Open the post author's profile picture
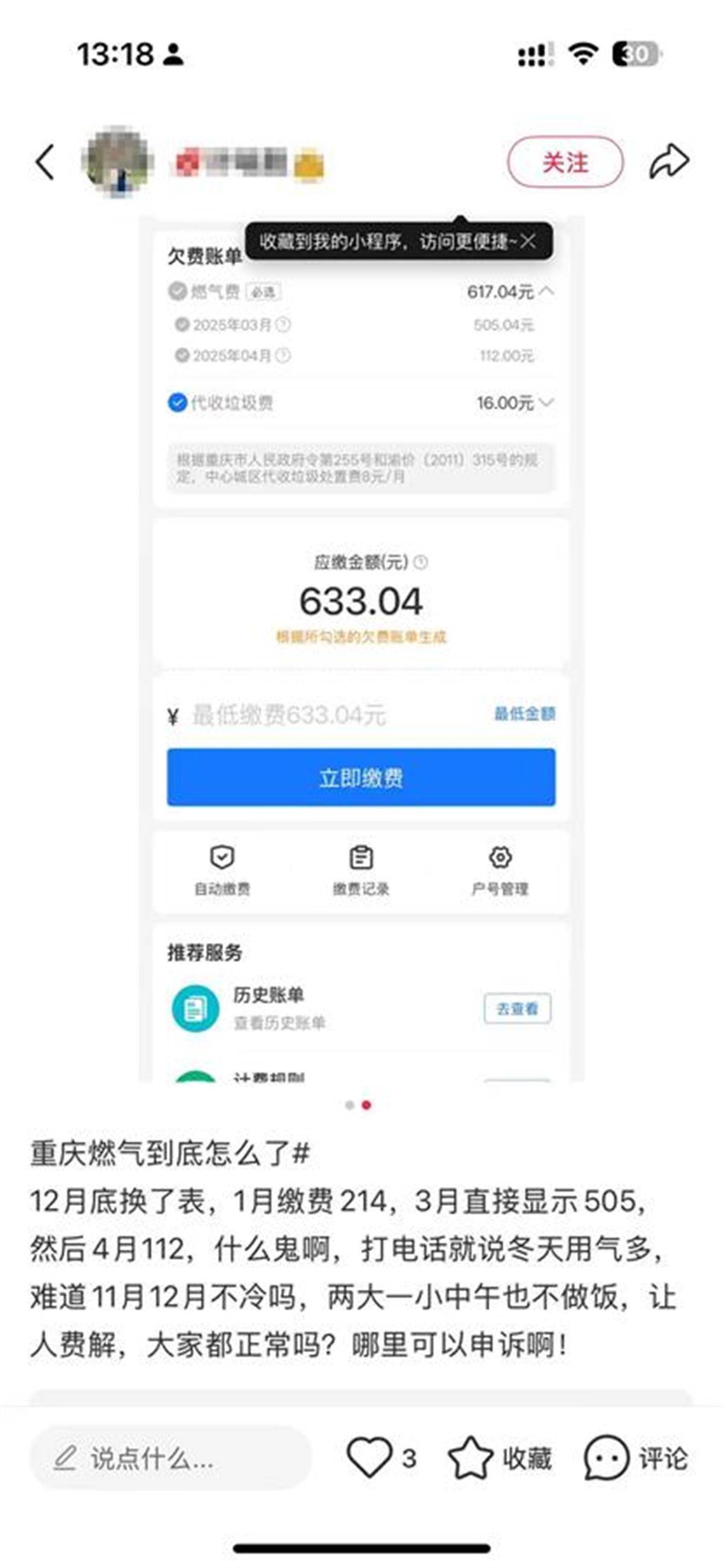 tap(117, 162)
